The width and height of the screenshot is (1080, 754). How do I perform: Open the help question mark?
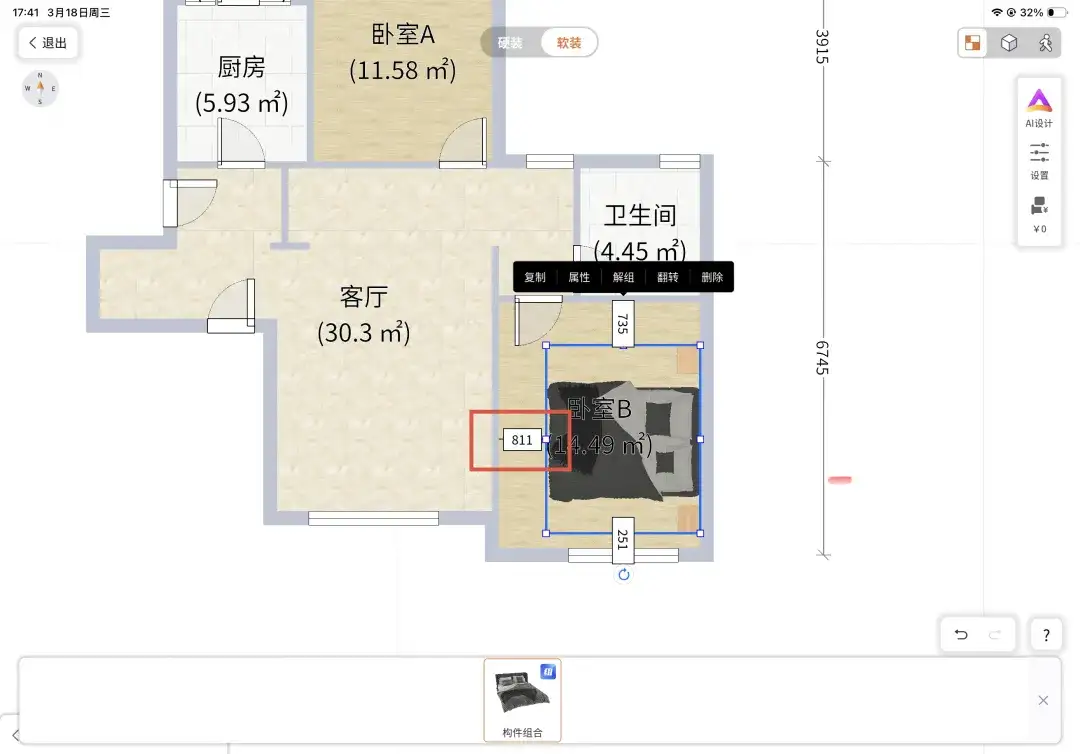pos(1046,635)
